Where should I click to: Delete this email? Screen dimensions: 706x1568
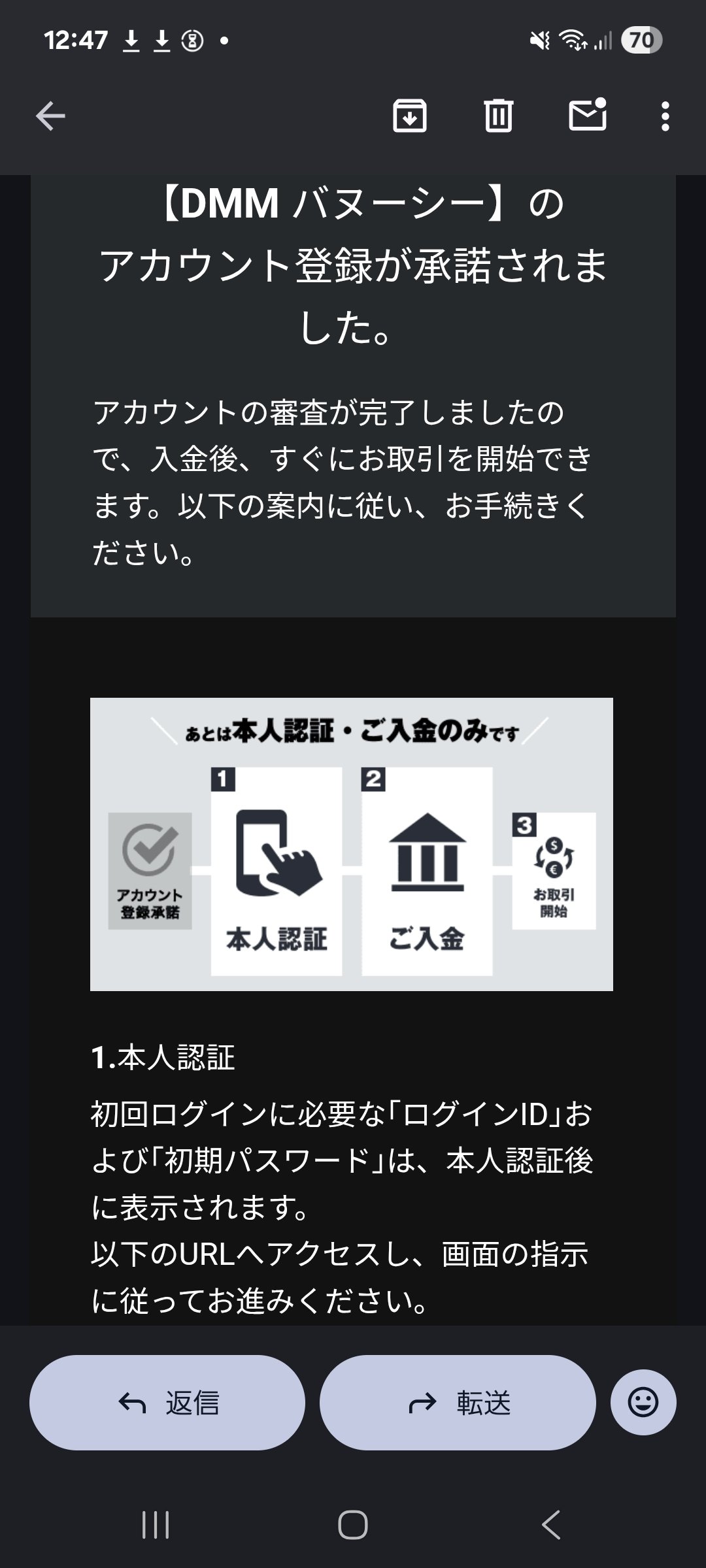[x=498, y=116]
